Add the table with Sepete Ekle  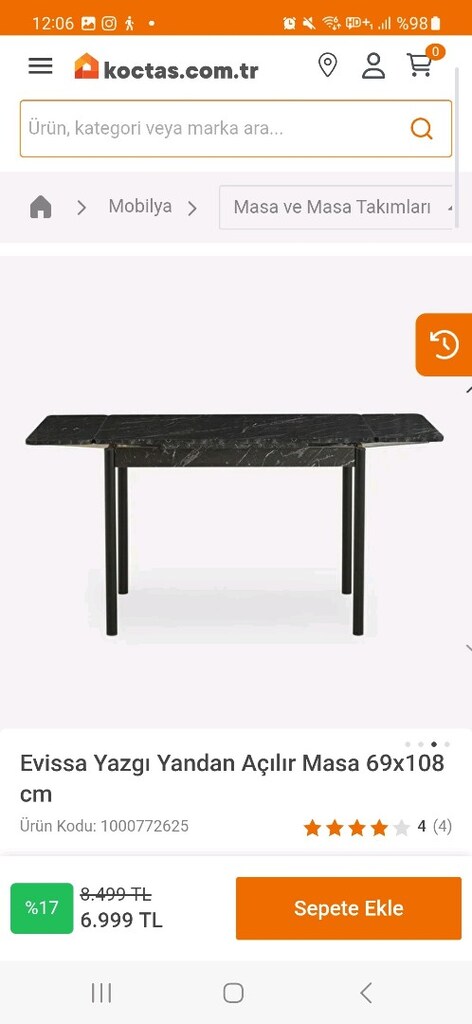[x=349, y=908]
